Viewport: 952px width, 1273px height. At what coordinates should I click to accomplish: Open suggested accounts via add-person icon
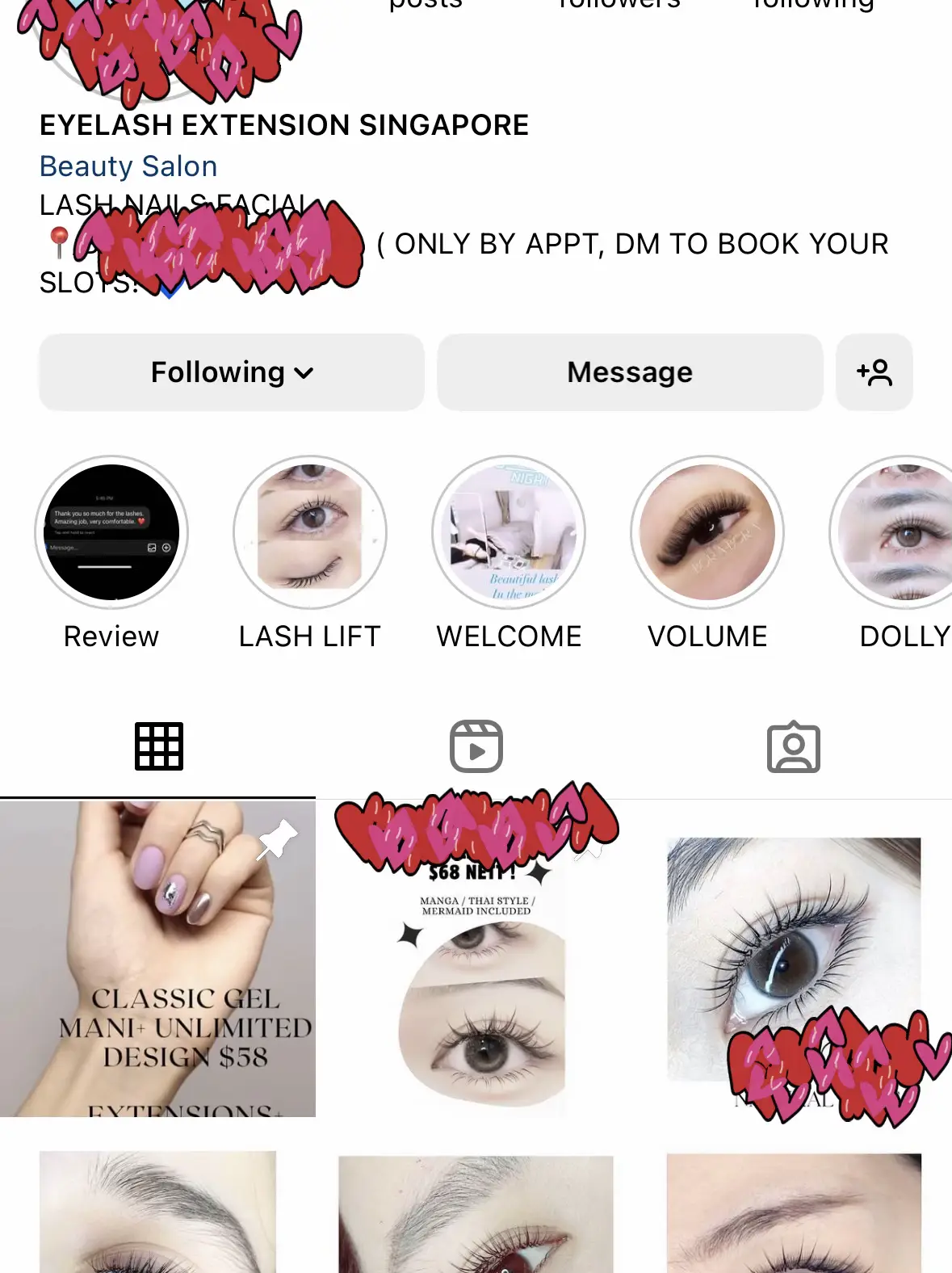[874, 372]
